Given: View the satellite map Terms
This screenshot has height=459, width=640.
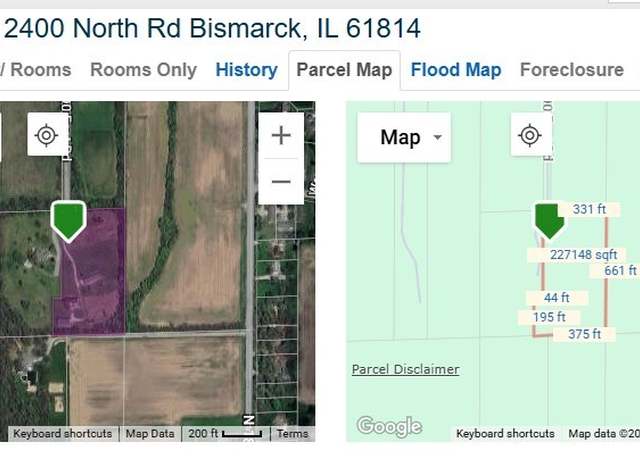Looking at the screenshot, I should (x=292, y=434).
